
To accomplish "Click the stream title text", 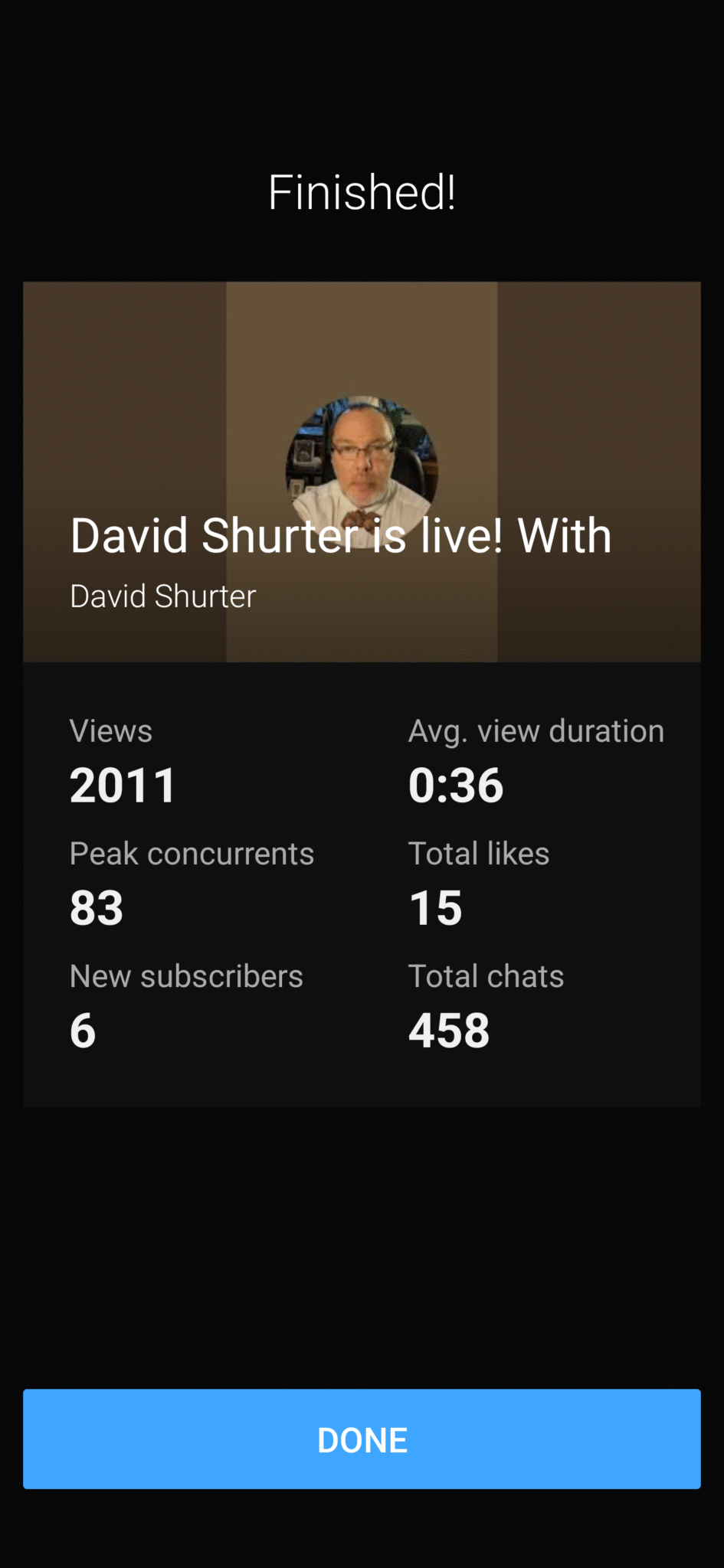I will coord(340,536).
